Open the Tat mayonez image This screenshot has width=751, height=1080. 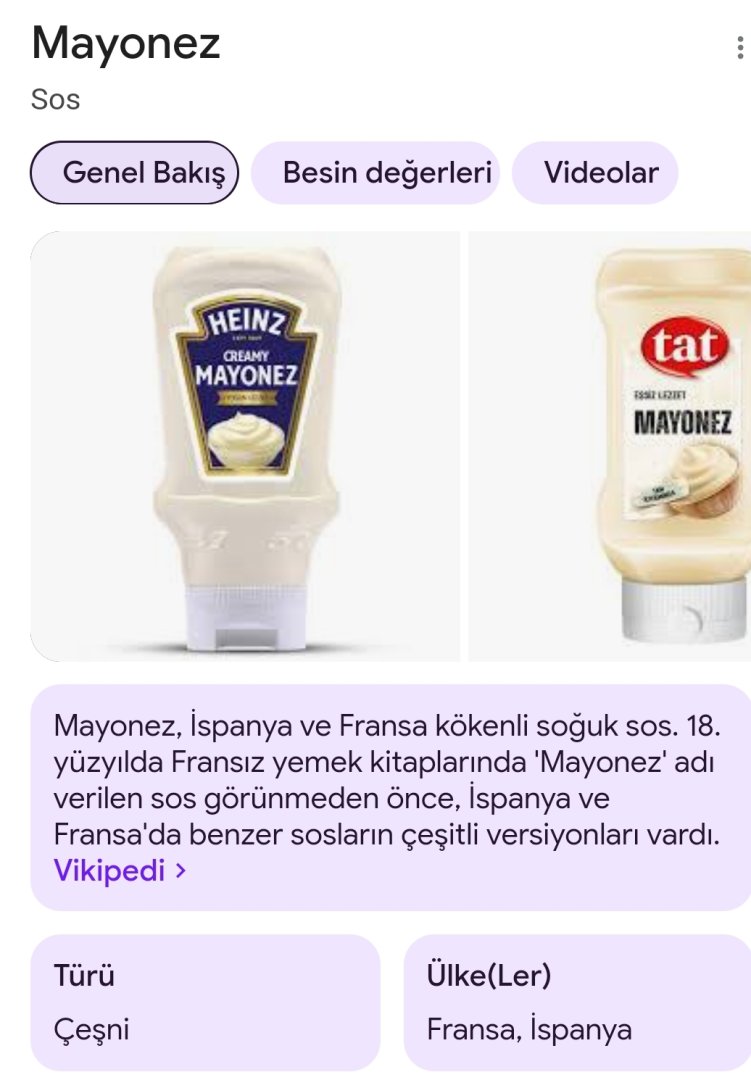point(612,446)
